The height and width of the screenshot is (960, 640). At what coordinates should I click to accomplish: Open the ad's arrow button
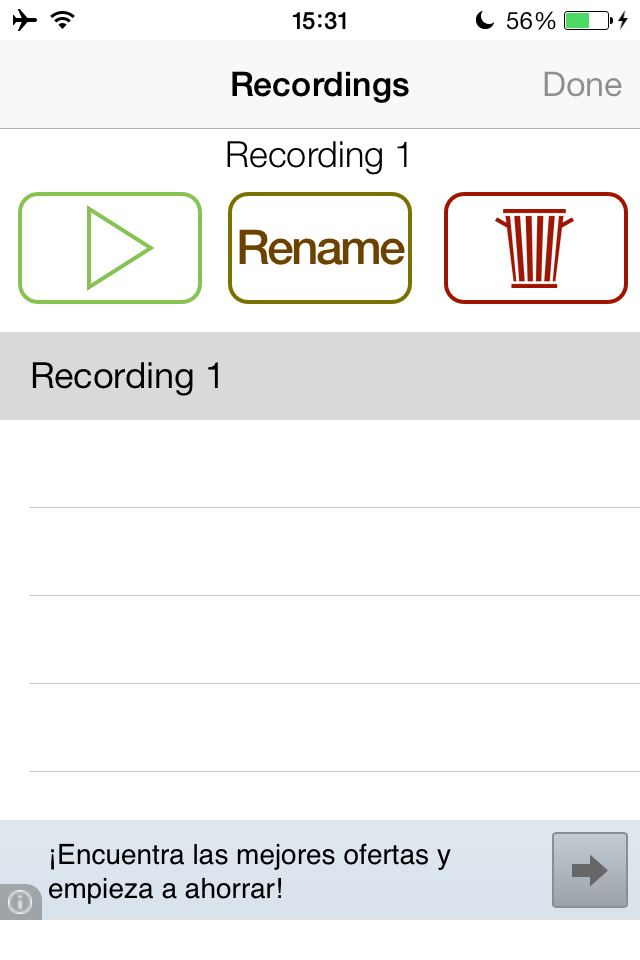click(x=589, y=870)
